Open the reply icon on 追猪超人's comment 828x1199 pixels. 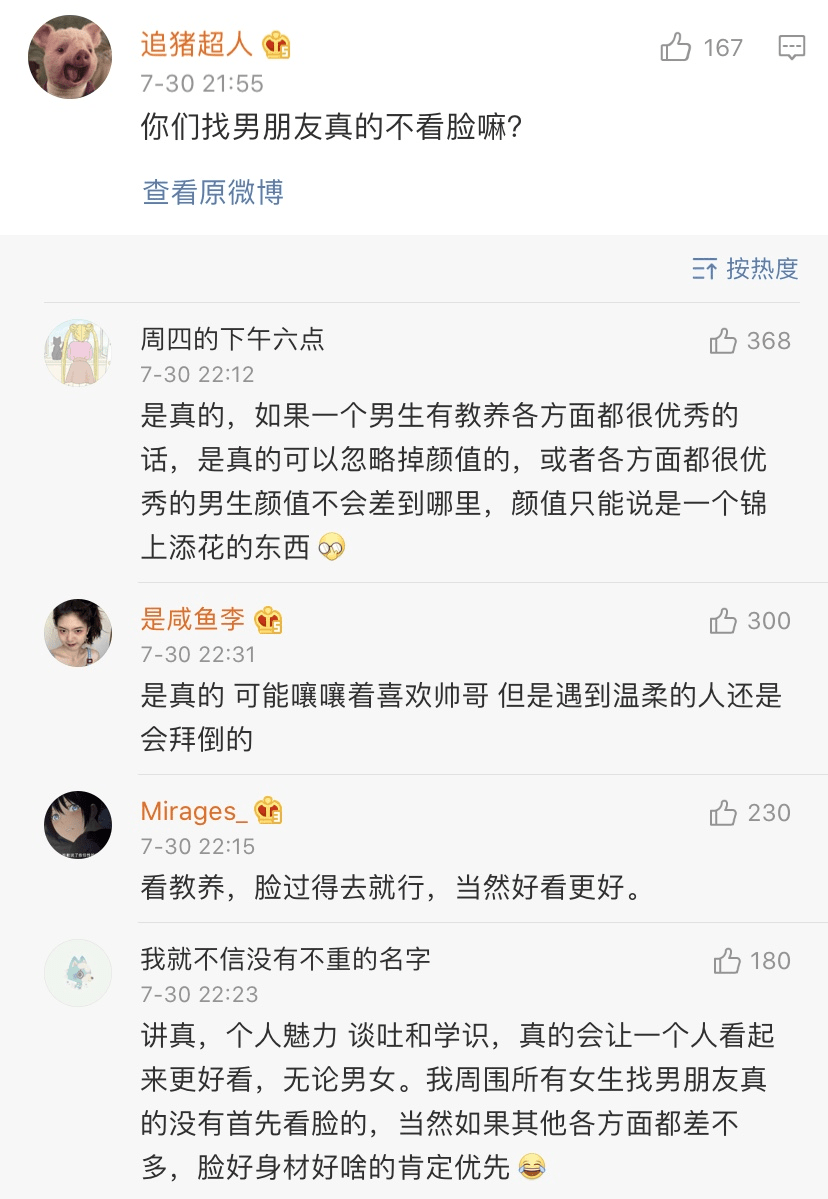(791, 47)
